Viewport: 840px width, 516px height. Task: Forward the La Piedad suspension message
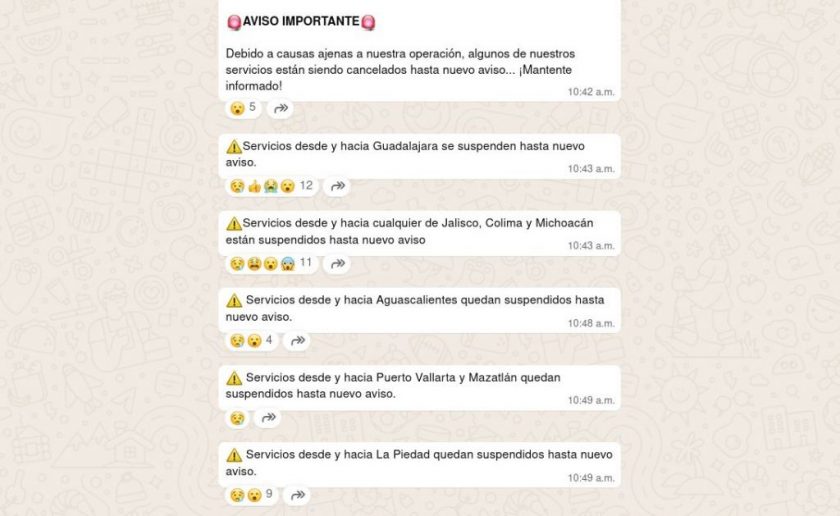point(297,495)
